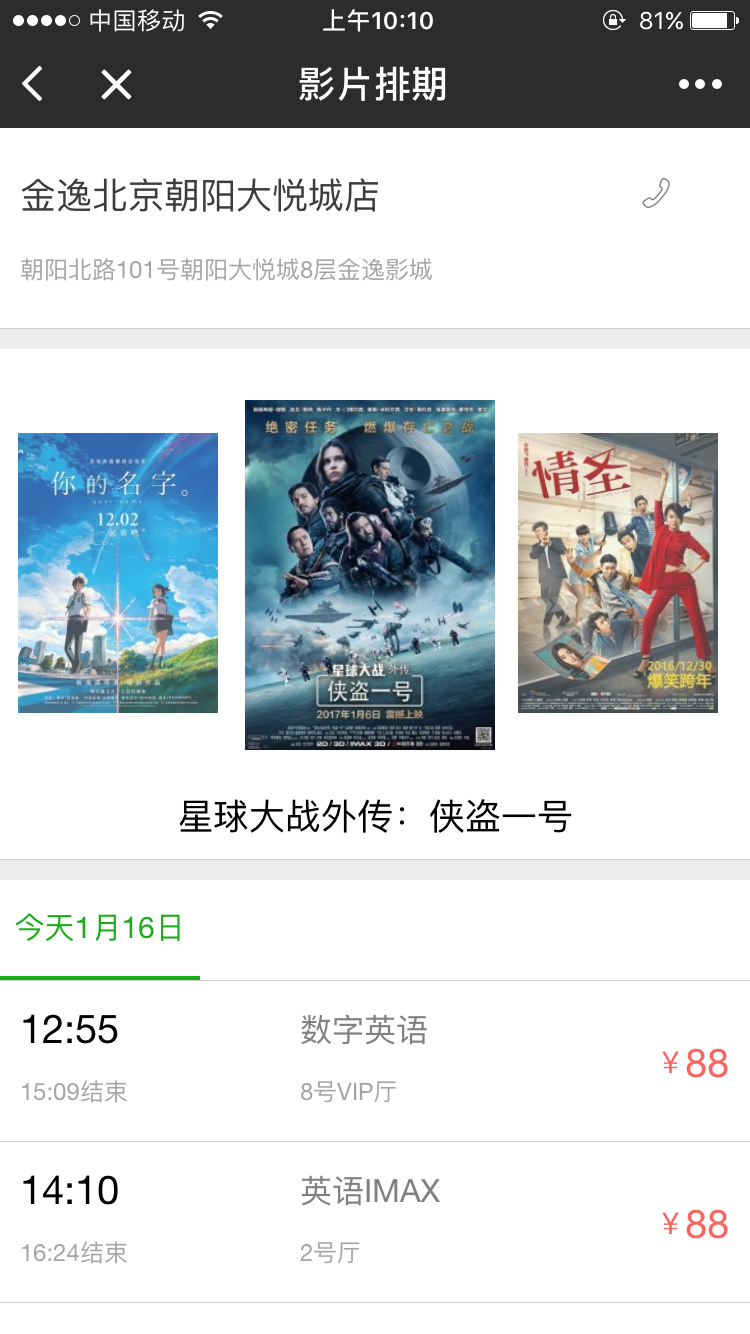The width and height of the screenshot is (750, 1334).
Task: Close the 影片排期 web page
Action: 116,85
